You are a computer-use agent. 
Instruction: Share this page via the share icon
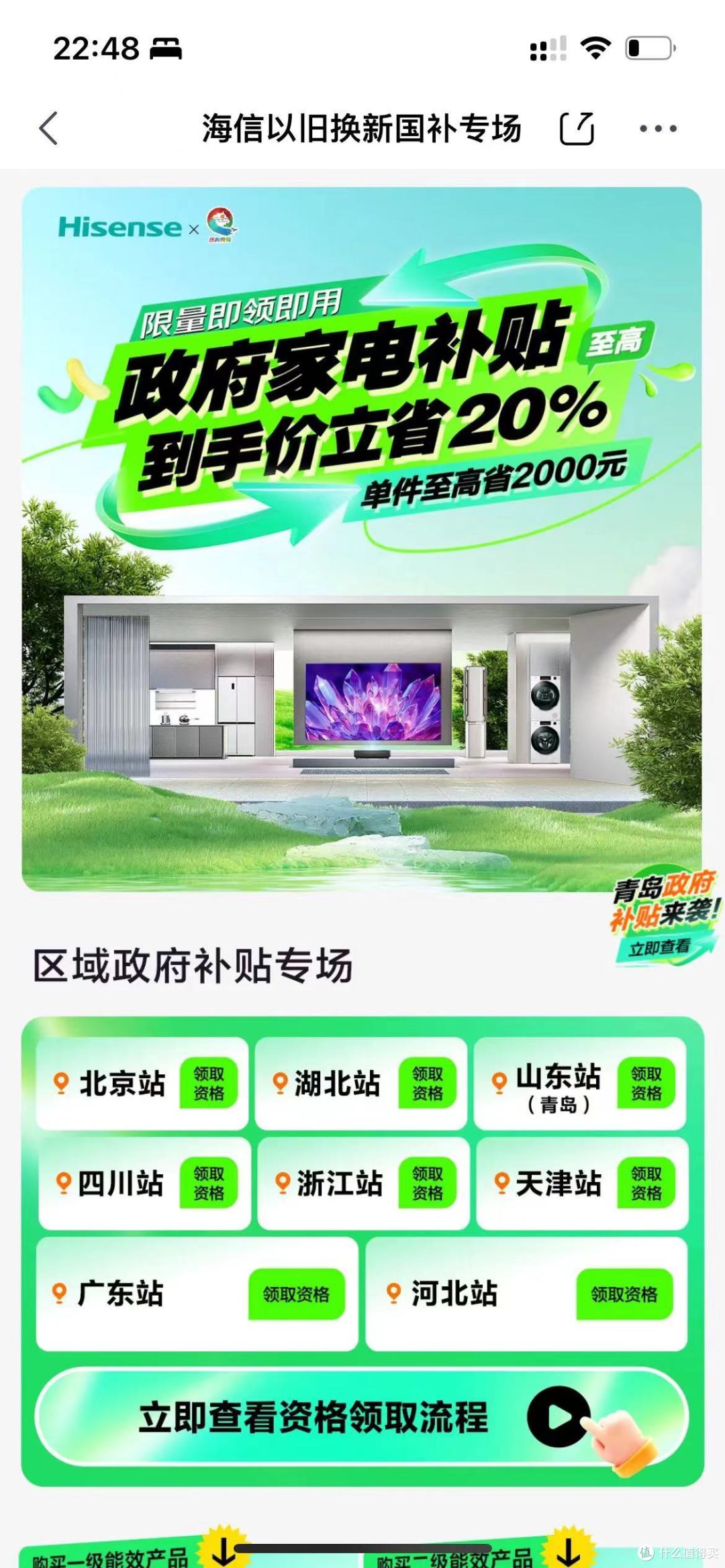(x=577, y=128)
